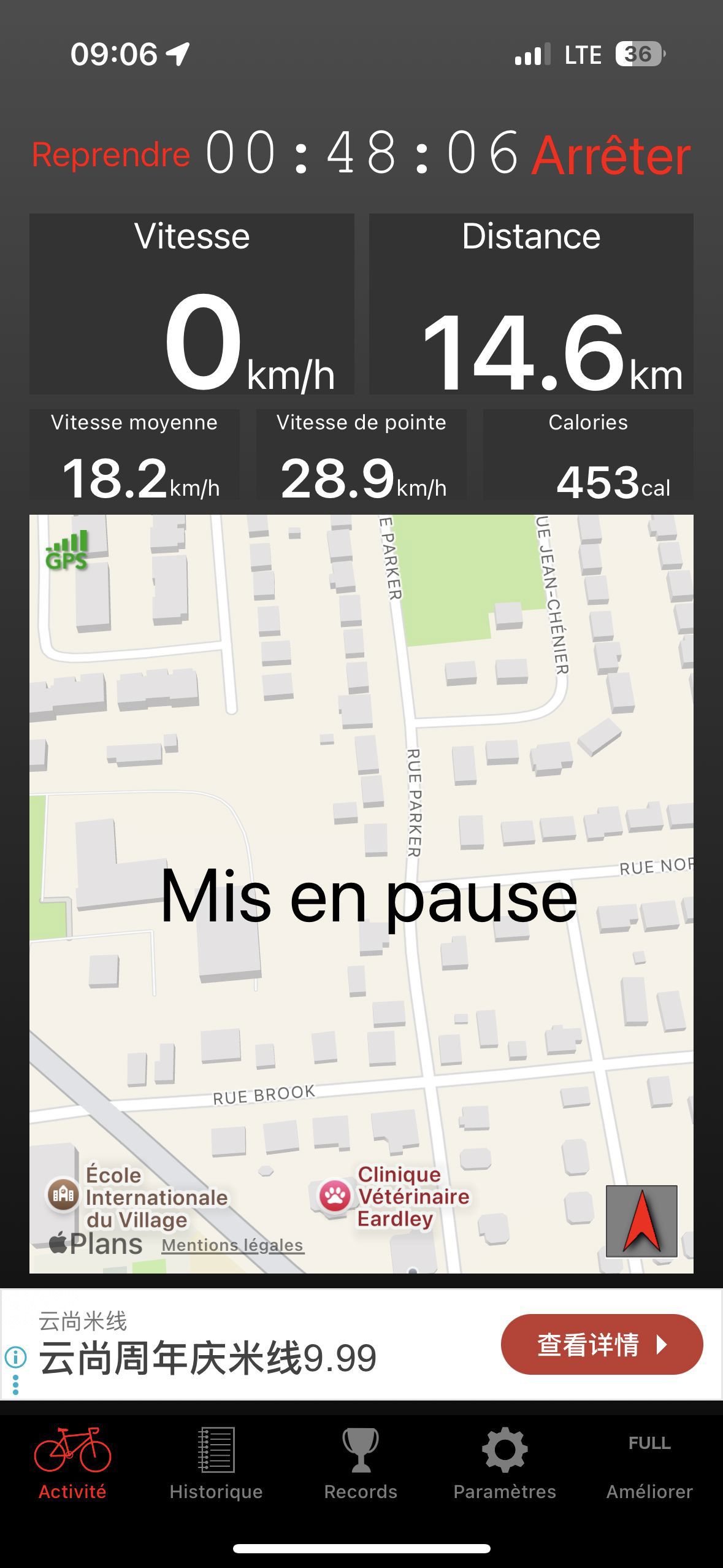This screenshot has width=723, height=1568.
Task: Open the ad info icon
Action: (x=15, y=1357)
